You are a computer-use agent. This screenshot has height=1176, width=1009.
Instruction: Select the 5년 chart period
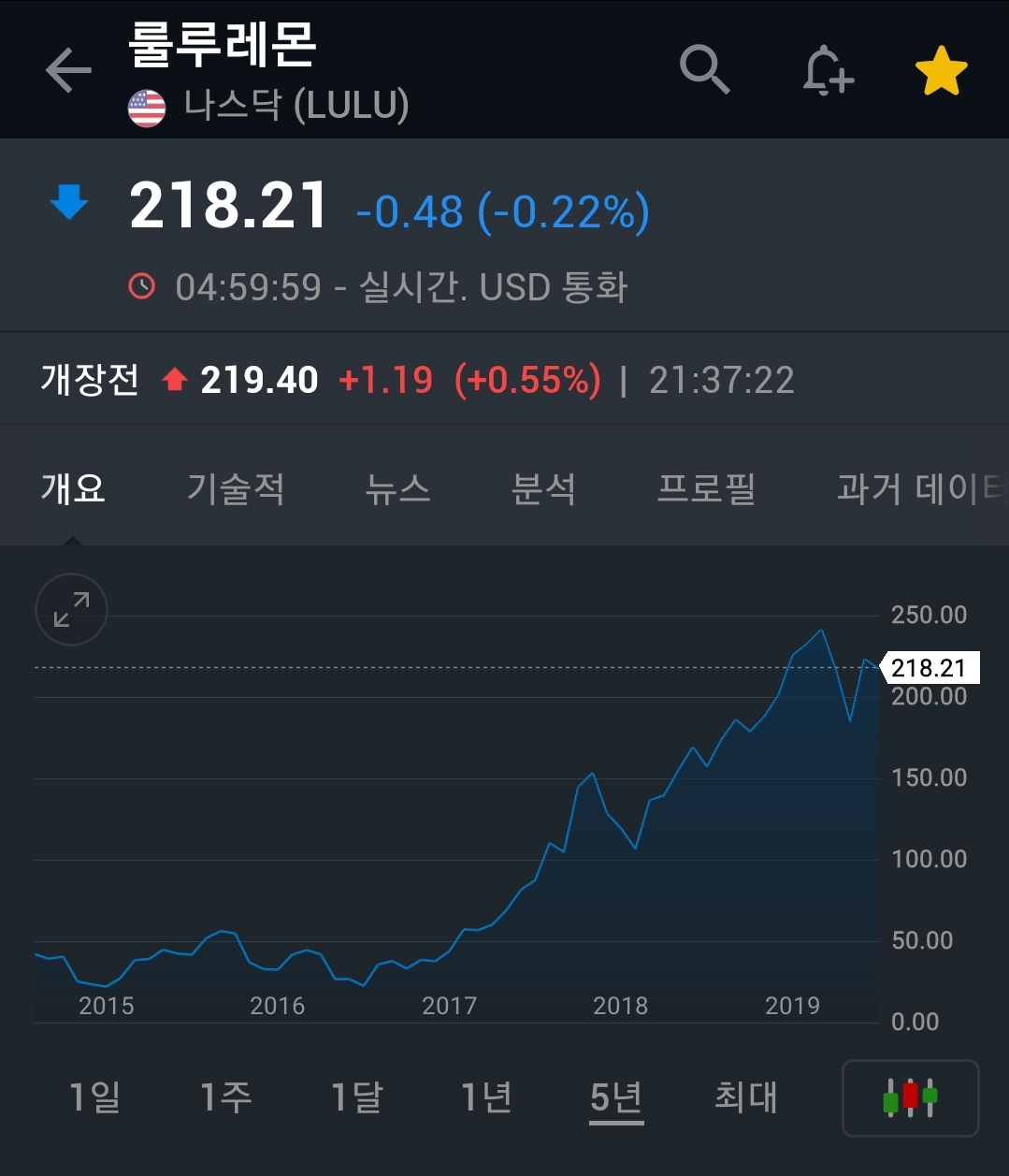tap(616, 1096)
